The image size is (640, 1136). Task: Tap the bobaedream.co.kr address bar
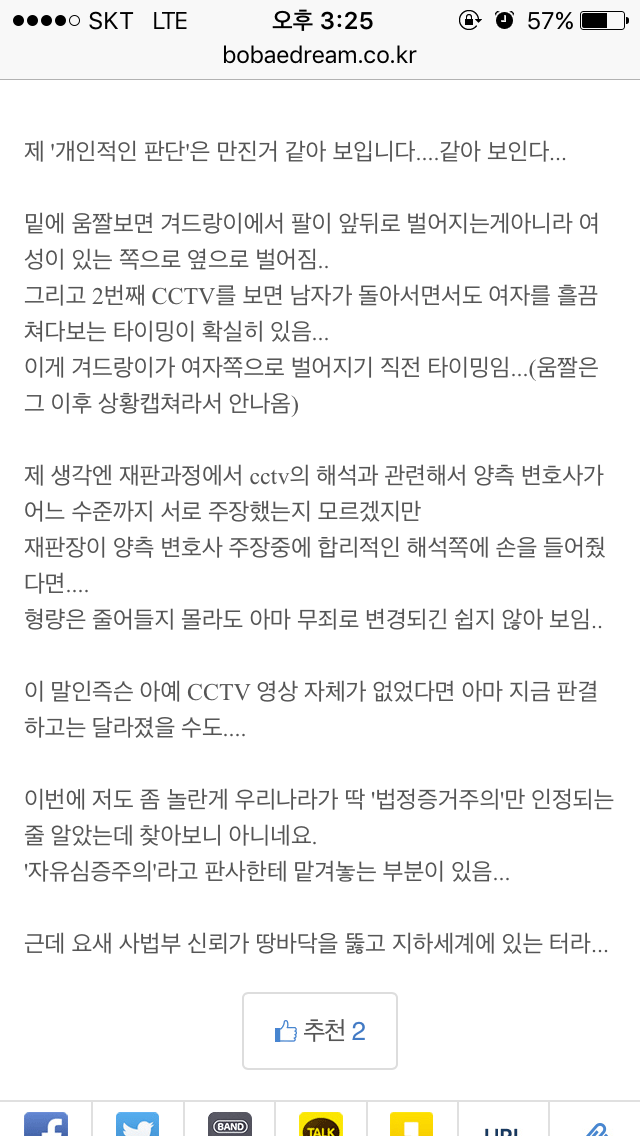(x=320, y=55)
